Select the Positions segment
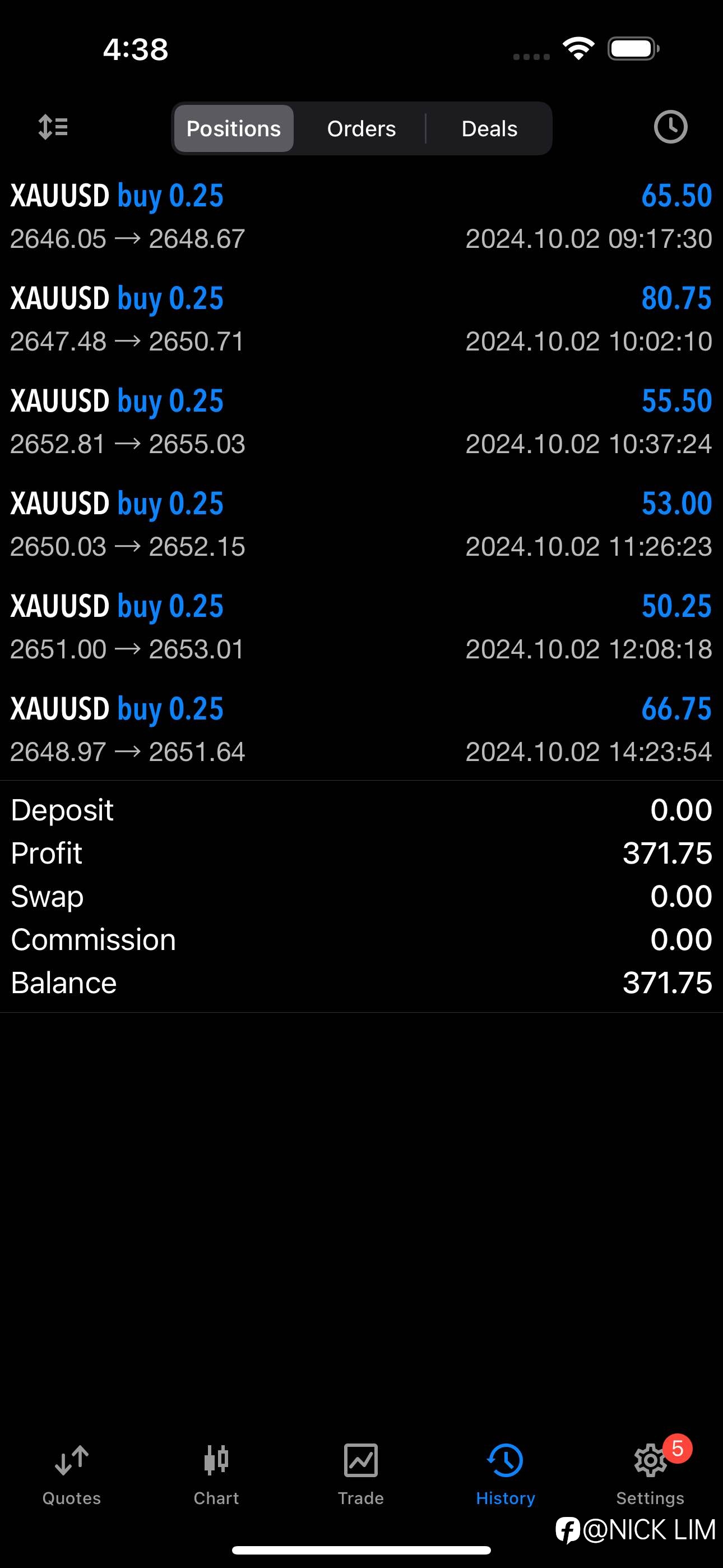The width and height of the screenshot is (723, 1568). point(234,128)
